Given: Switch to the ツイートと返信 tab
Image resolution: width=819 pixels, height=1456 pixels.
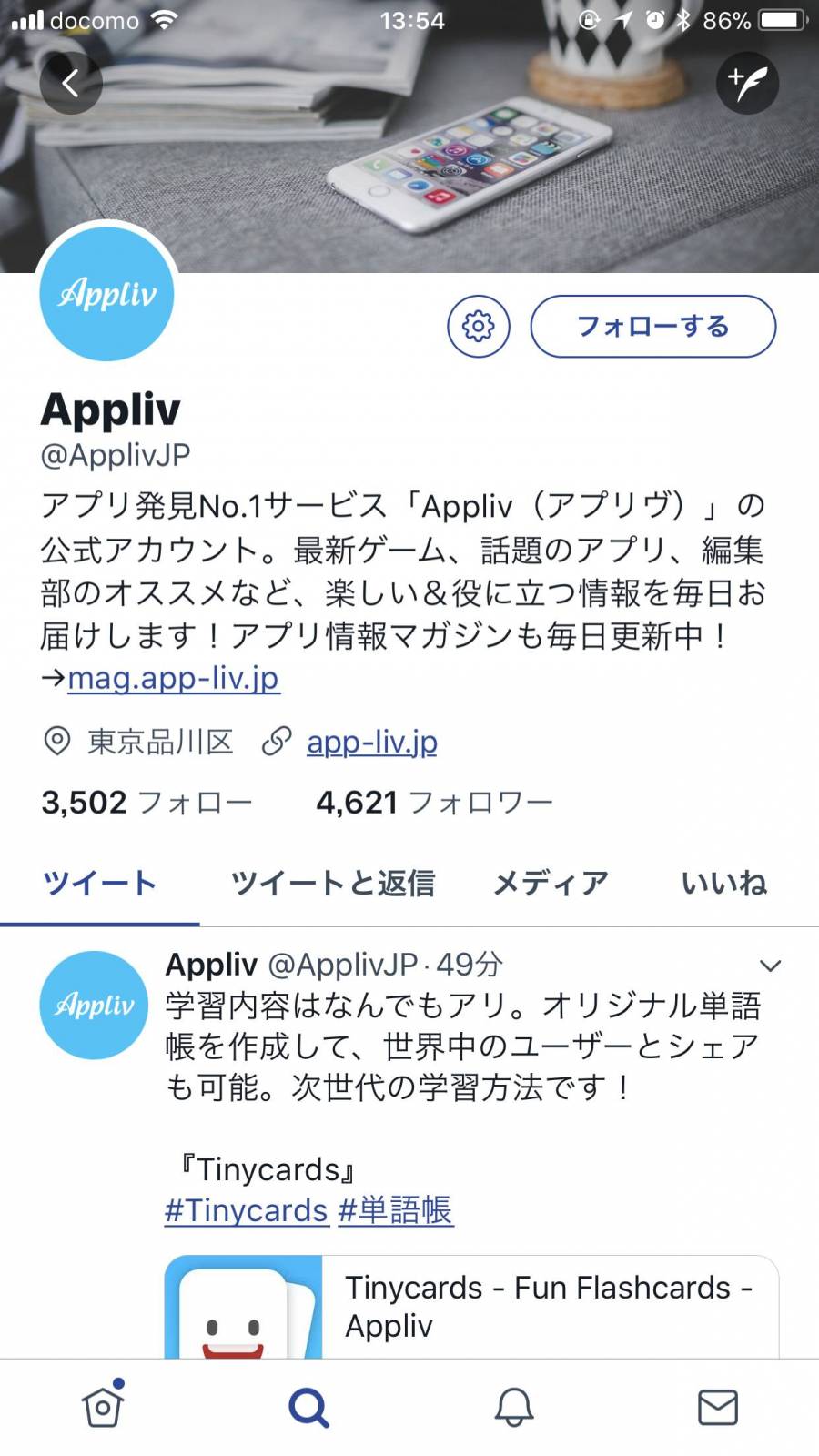Looking at the screenshot, I should 333,883.
